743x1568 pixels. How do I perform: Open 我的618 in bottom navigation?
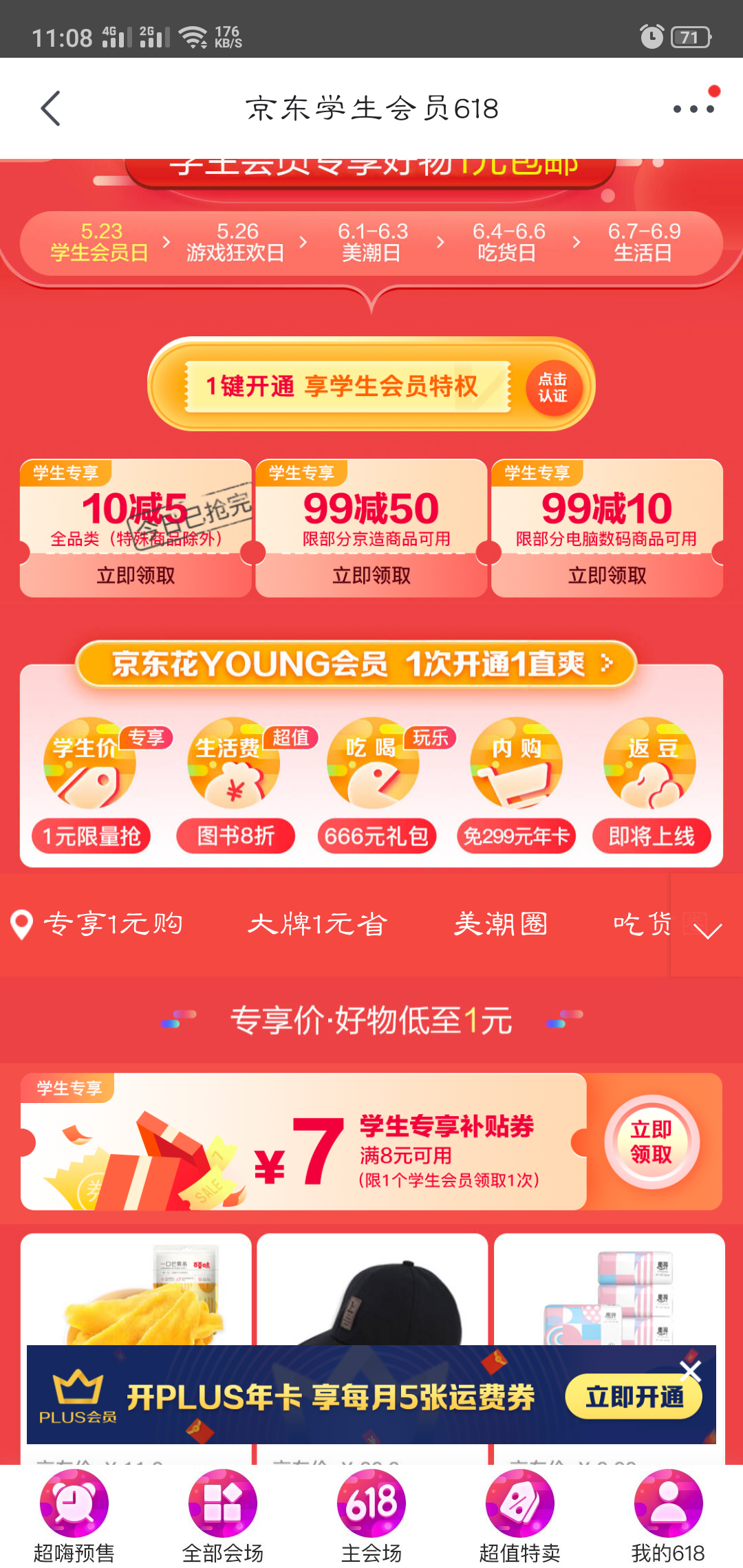668,1514
